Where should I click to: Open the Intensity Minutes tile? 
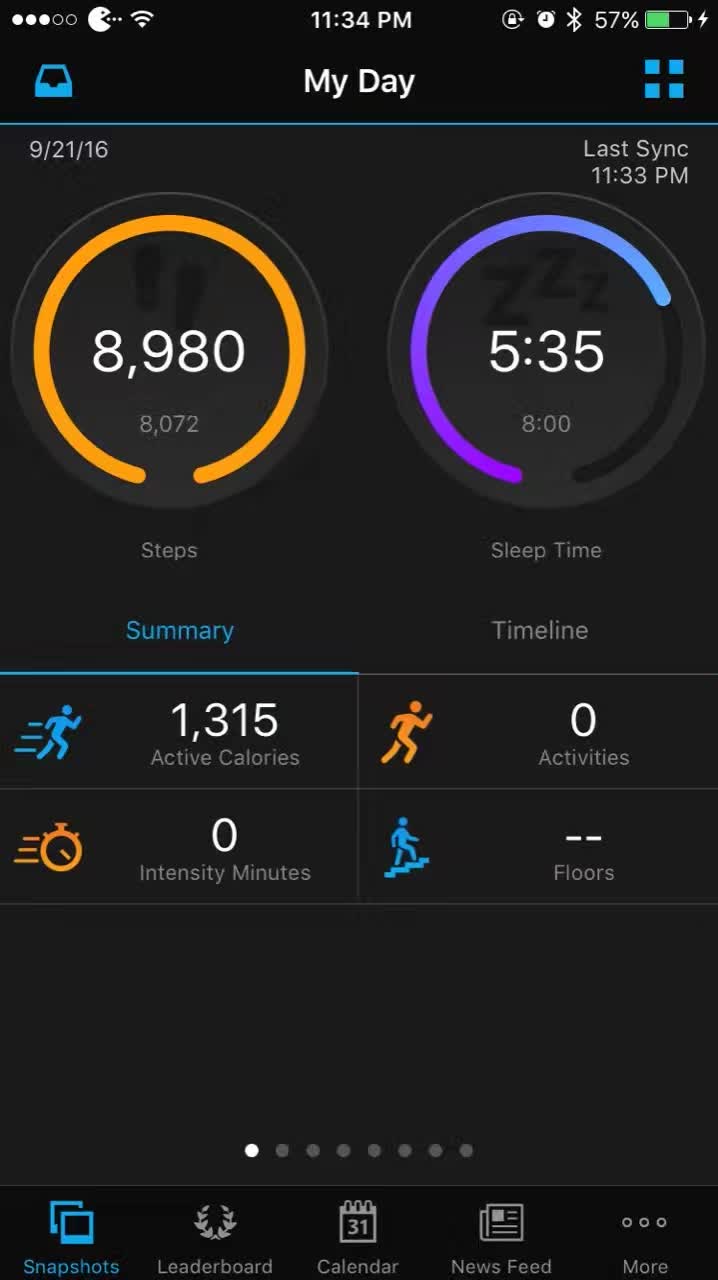pos(179,847)
